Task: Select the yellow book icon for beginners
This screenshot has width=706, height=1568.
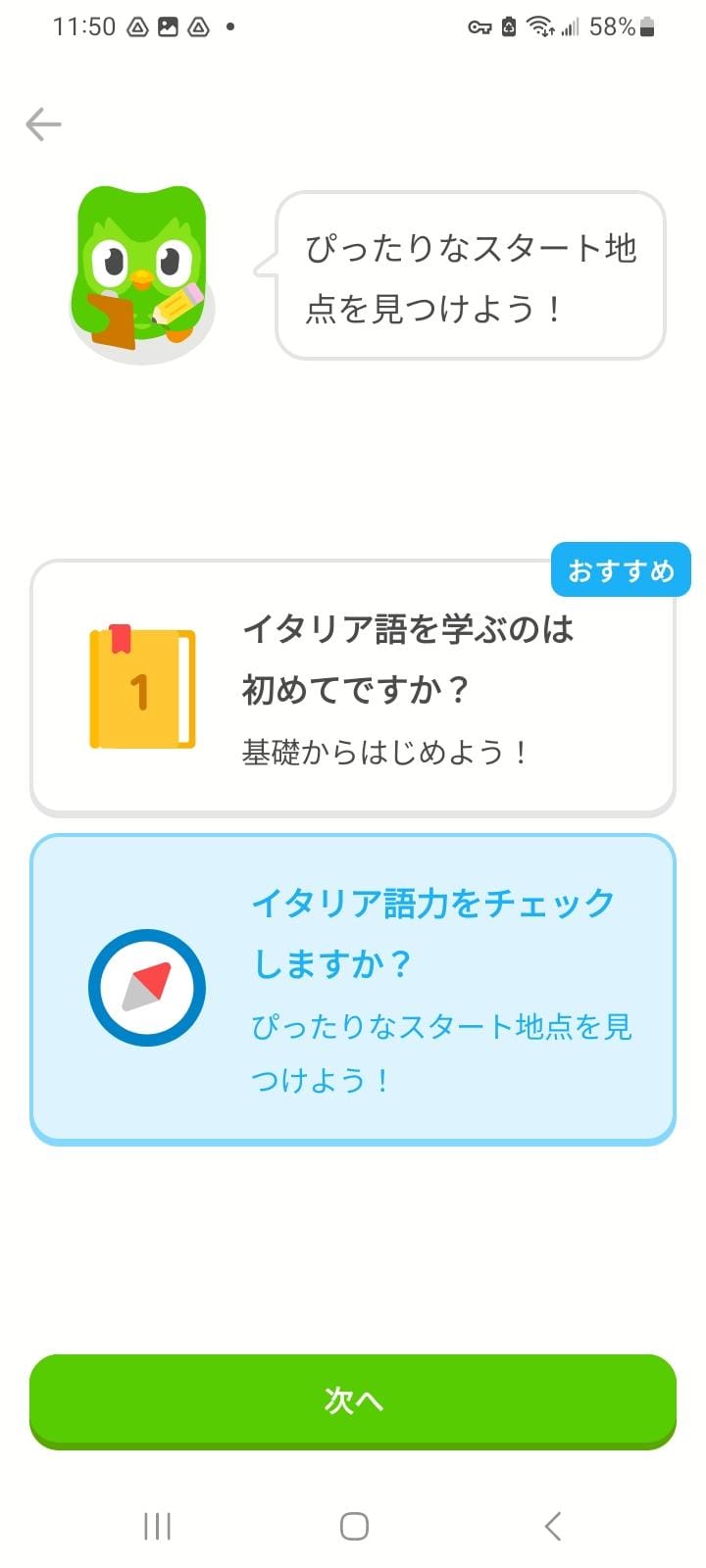Action: (x=142, y=686)
